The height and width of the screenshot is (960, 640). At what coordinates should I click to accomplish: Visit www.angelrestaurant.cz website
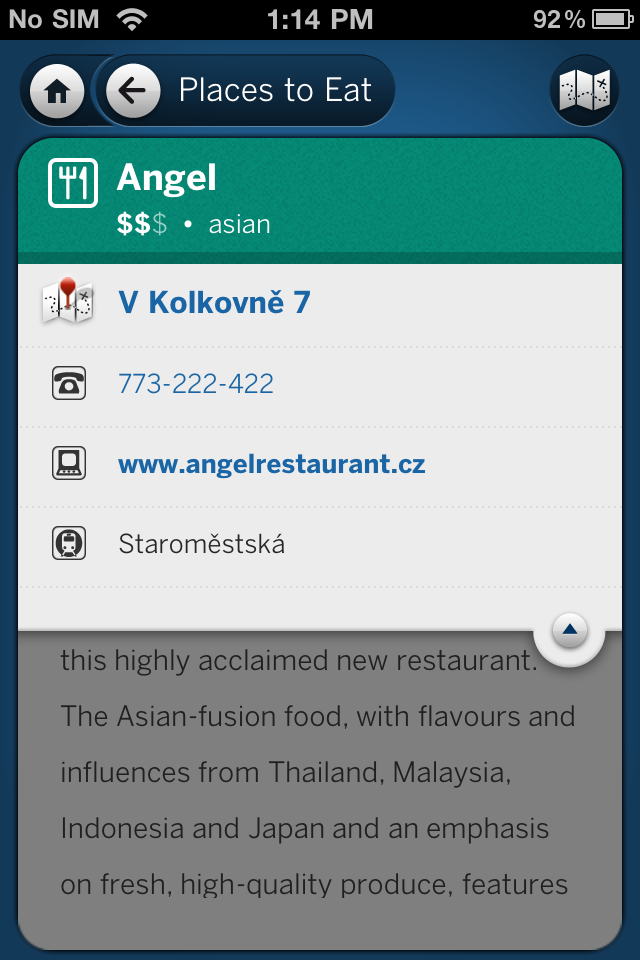(x=271, y=464)
